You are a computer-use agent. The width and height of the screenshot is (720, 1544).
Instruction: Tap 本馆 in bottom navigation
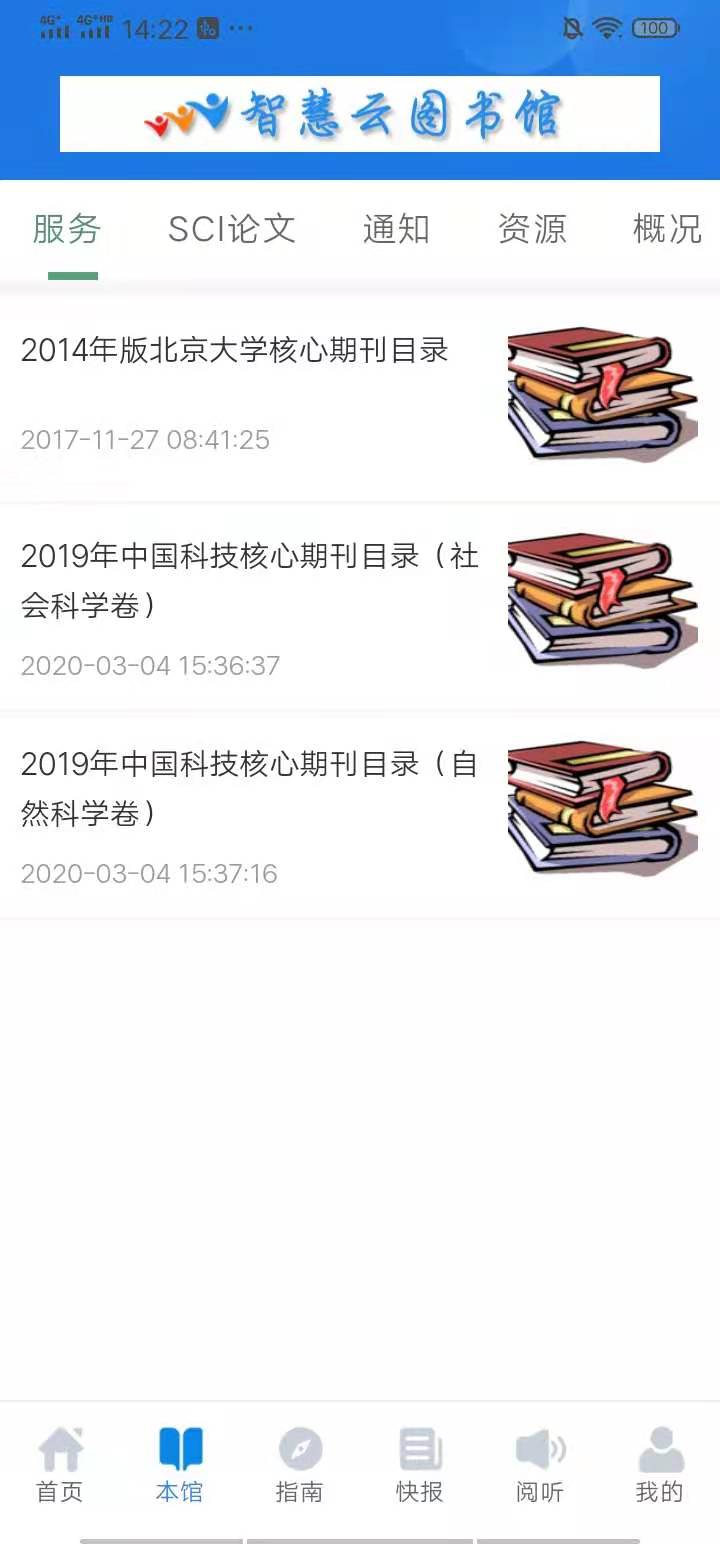click(x=180, y=1465)
